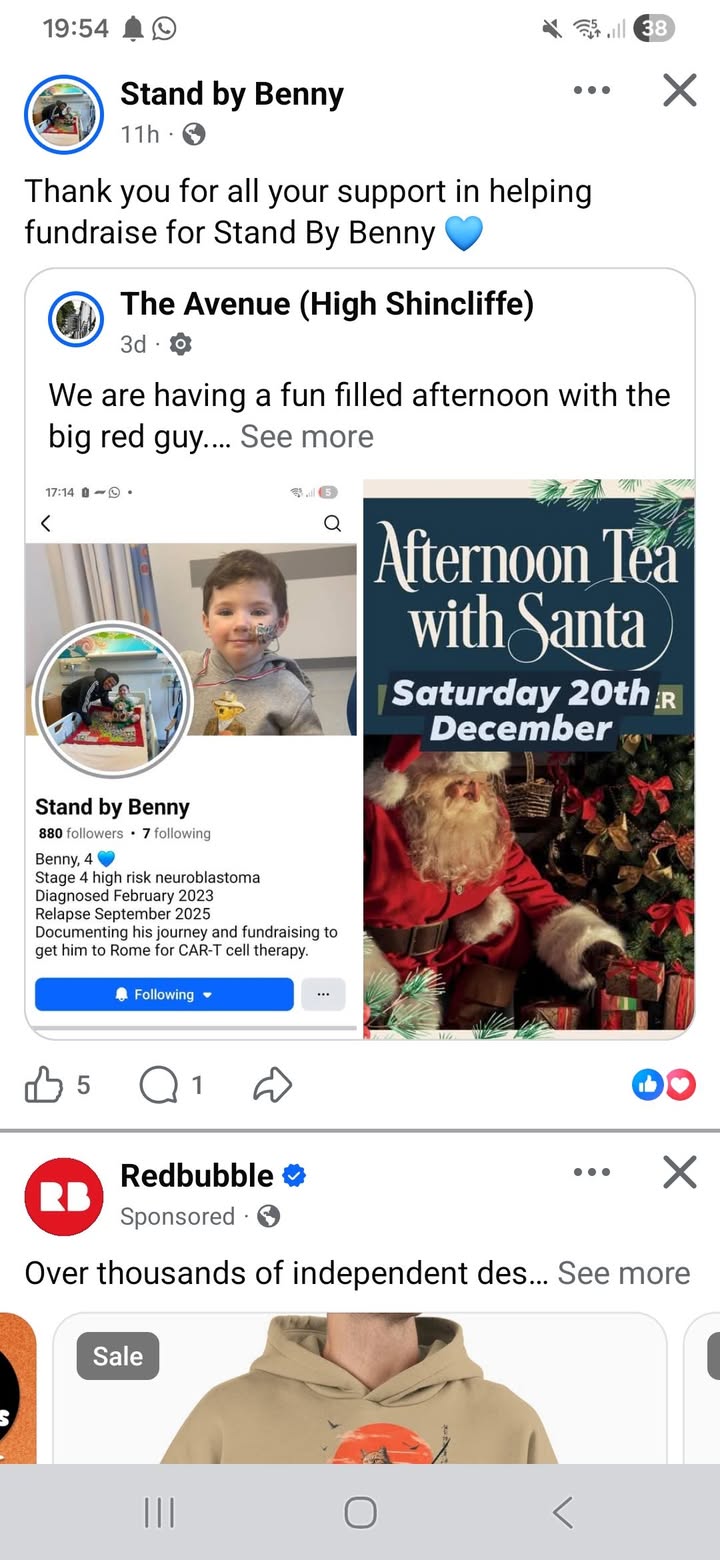Dismiss the Redbubble sponsored ad
720x1560 pixels.
coord(679,1172)
